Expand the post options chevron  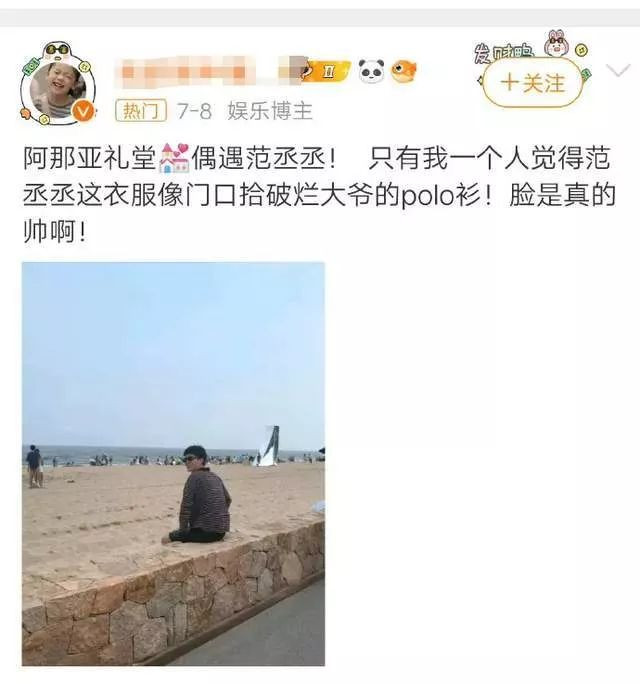coord(619,71)
